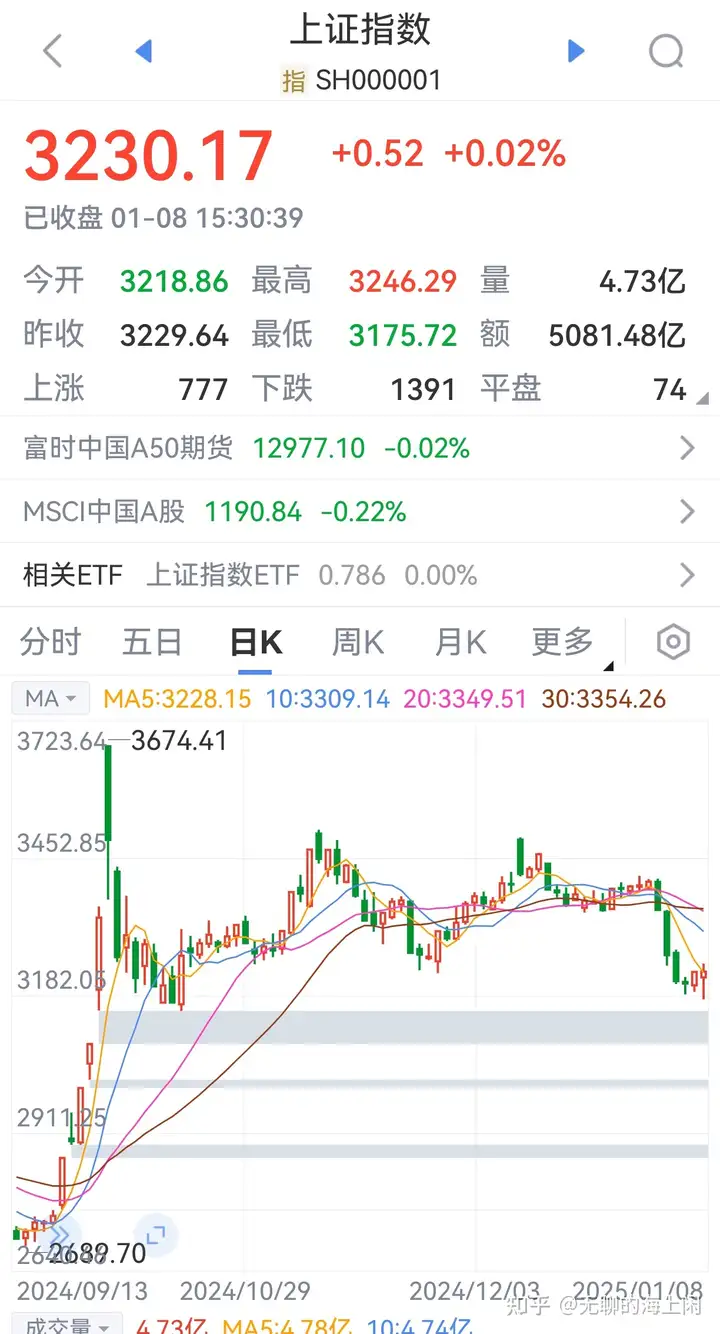This screenshot has width=720, height=1334.
Task: Expand the chart to full screen
Action: 154,1235
